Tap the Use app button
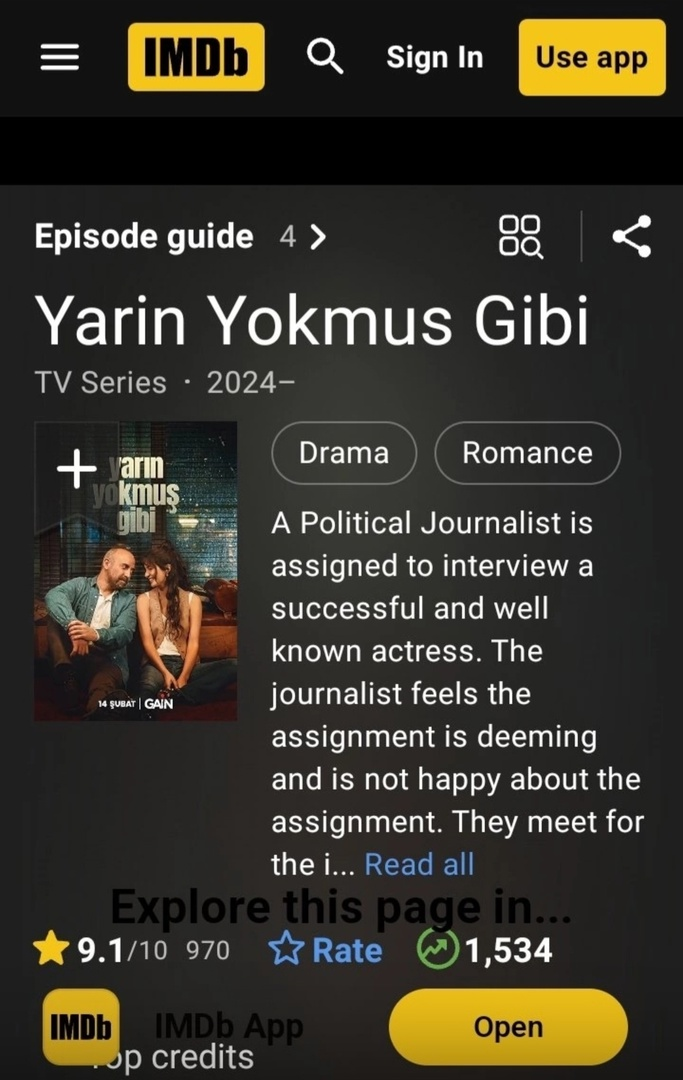Viewport: 683px width, 1080px height. pyautogui.click(x=591, y=58)
